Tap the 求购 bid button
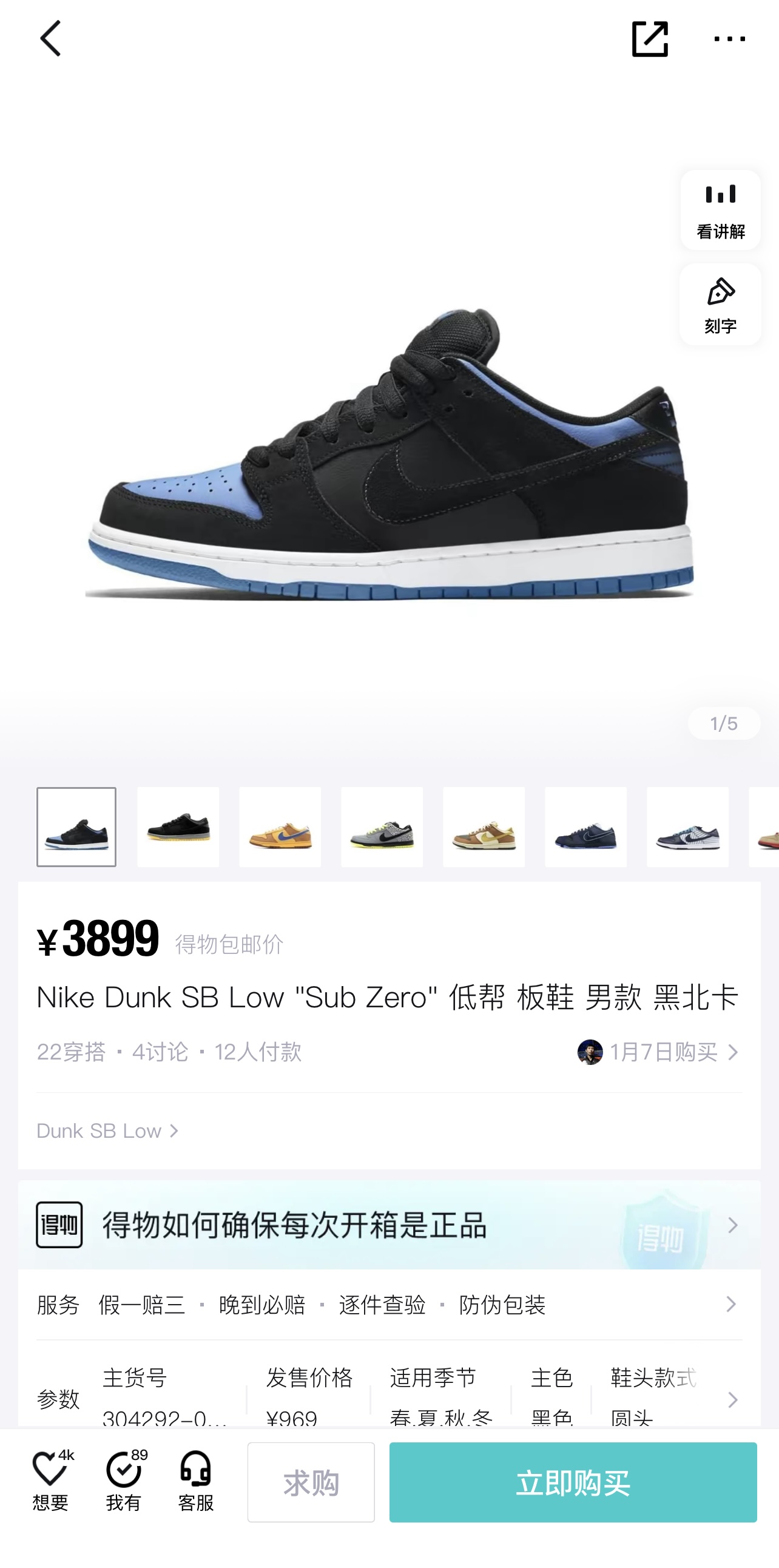The image size is (779, 1568). coord(311,1482)
